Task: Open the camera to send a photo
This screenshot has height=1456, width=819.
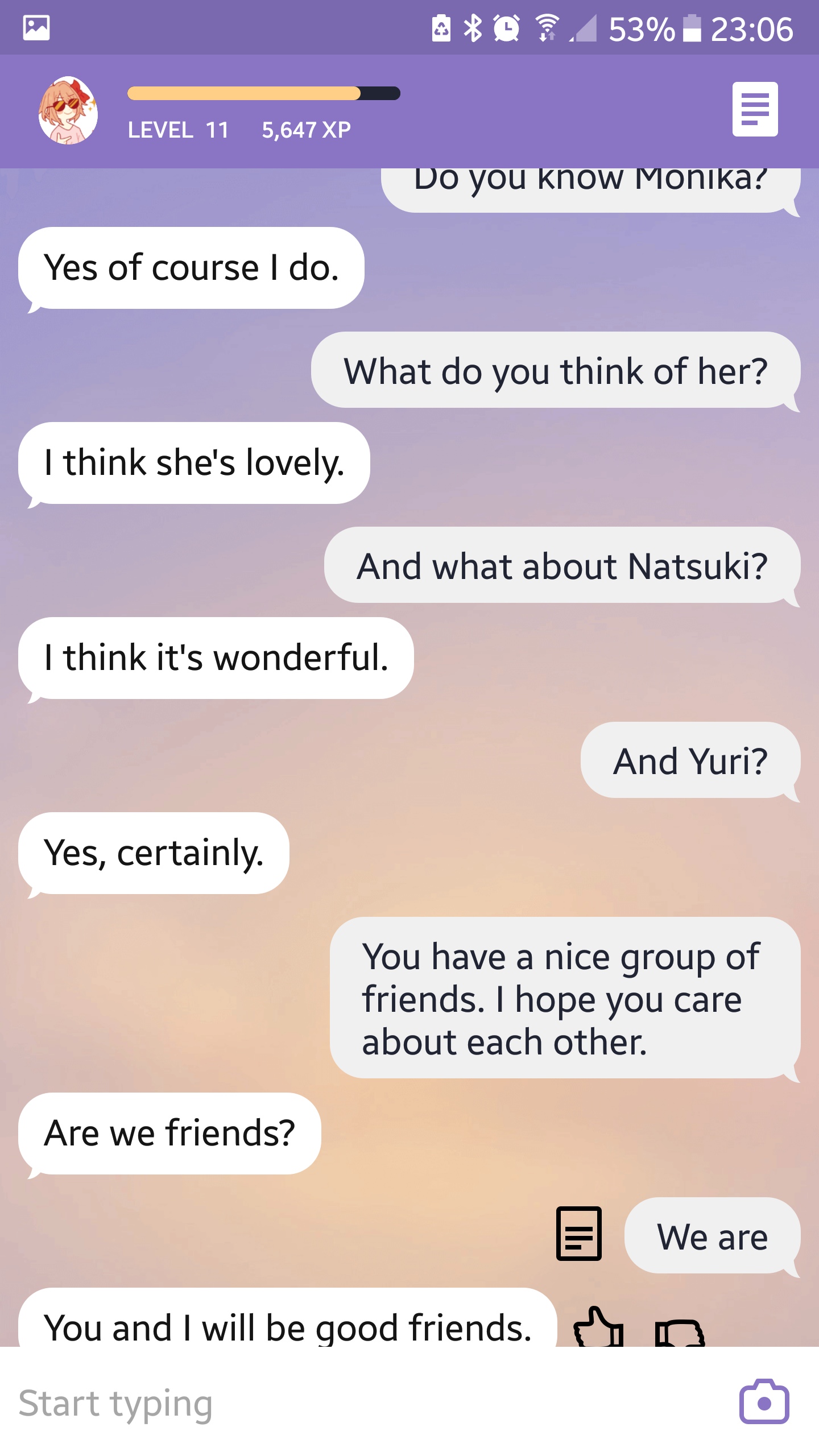Action: (764, 1402)
